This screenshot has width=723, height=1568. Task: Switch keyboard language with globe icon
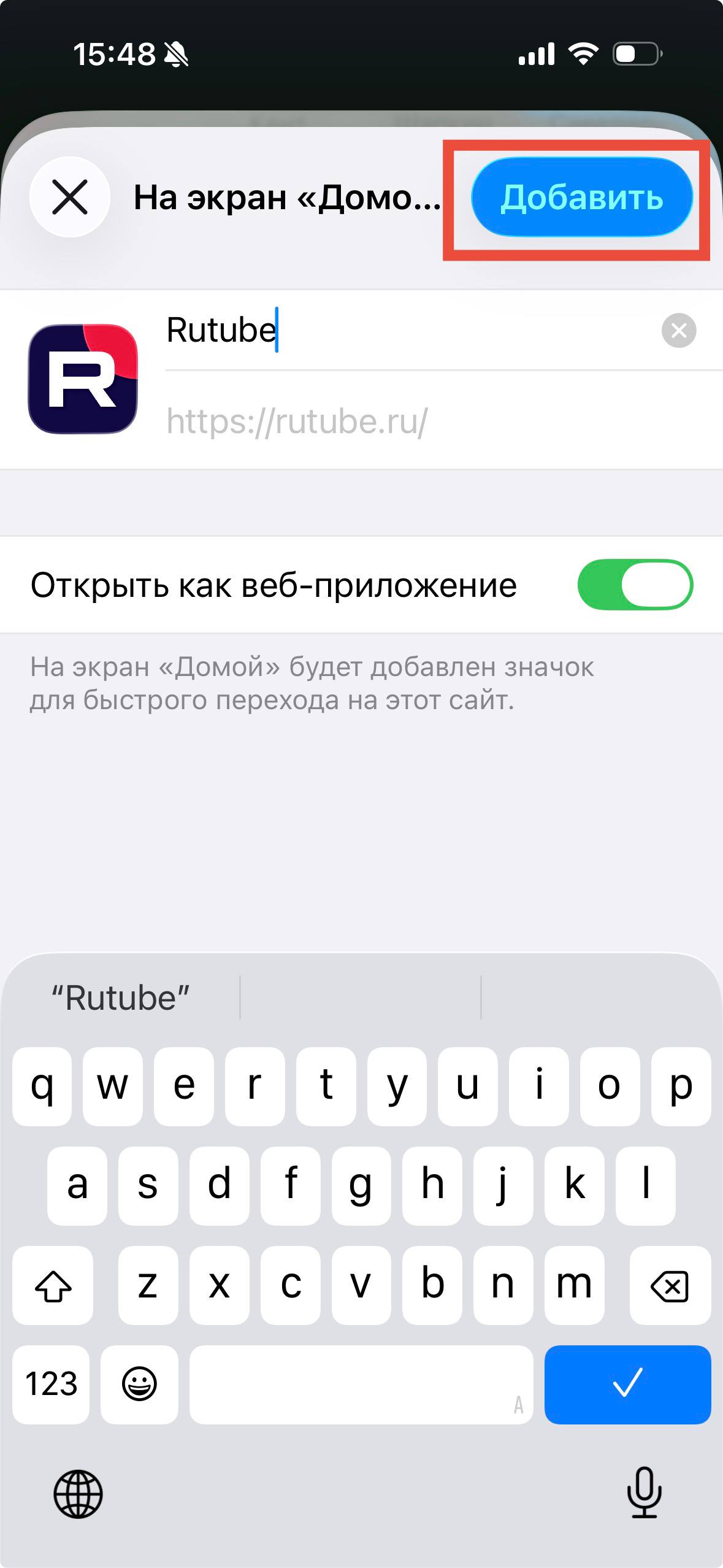click(x=78, y=1493)
